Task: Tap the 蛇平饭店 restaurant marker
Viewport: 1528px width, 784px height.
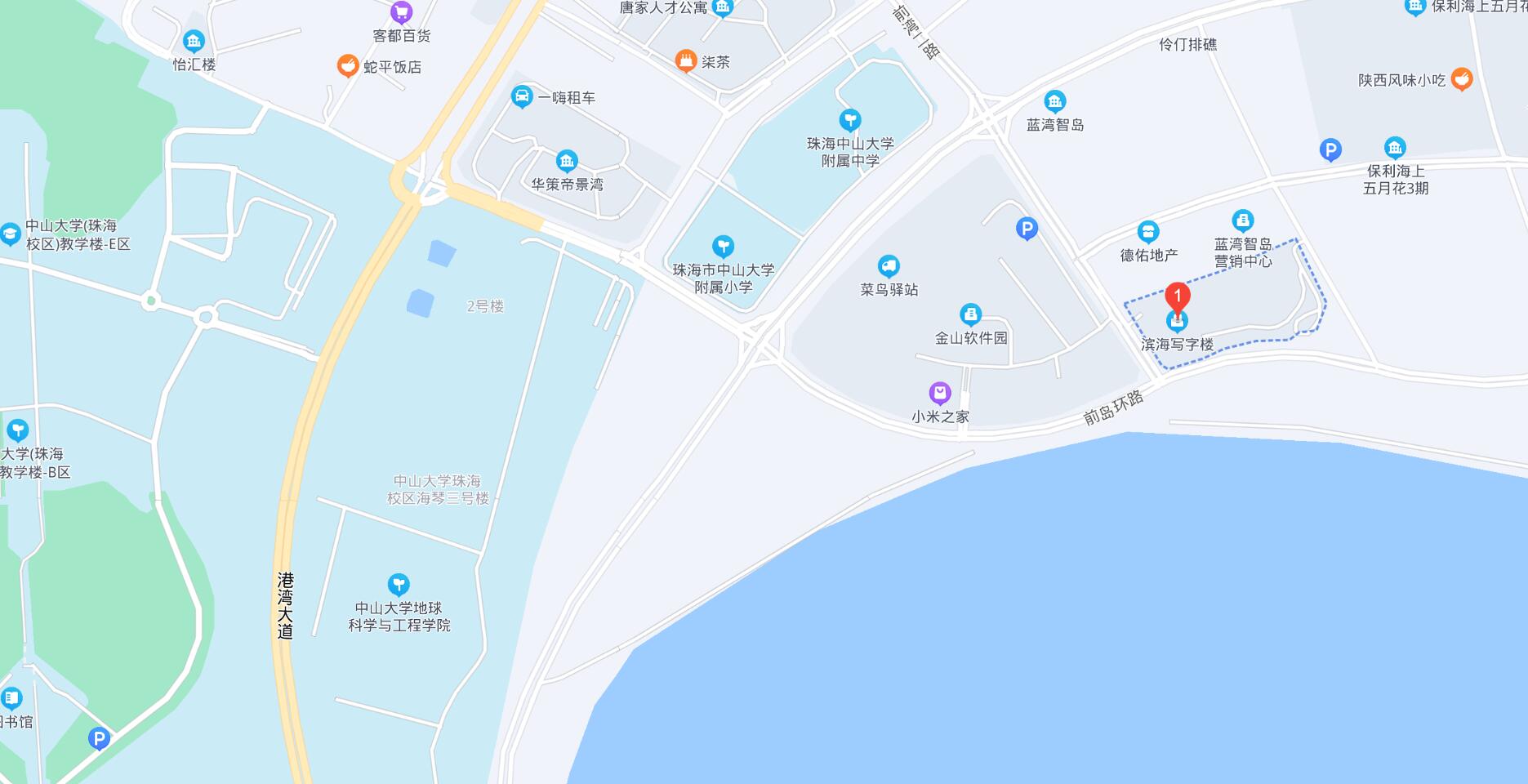Action: click(x=348, y=66)
